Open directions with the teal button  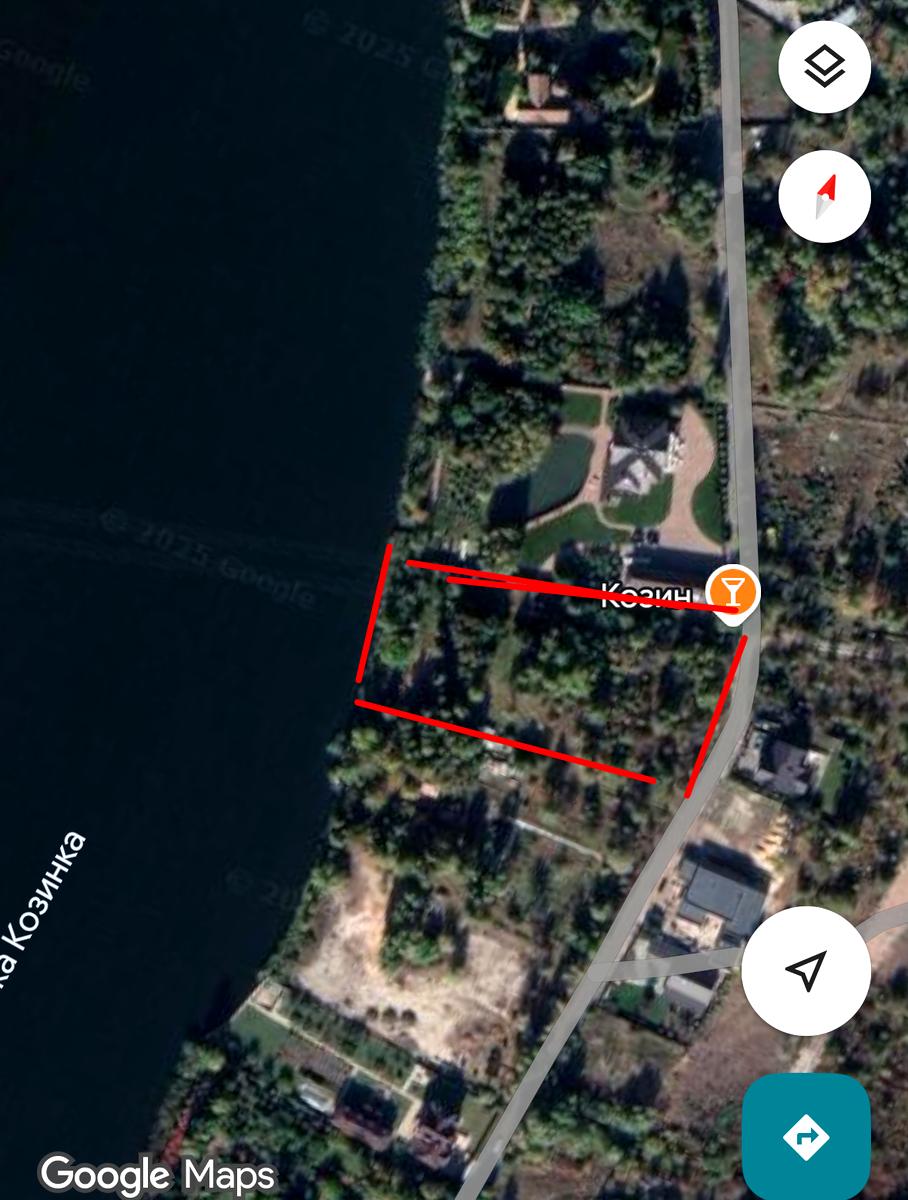pos(806,1136)
